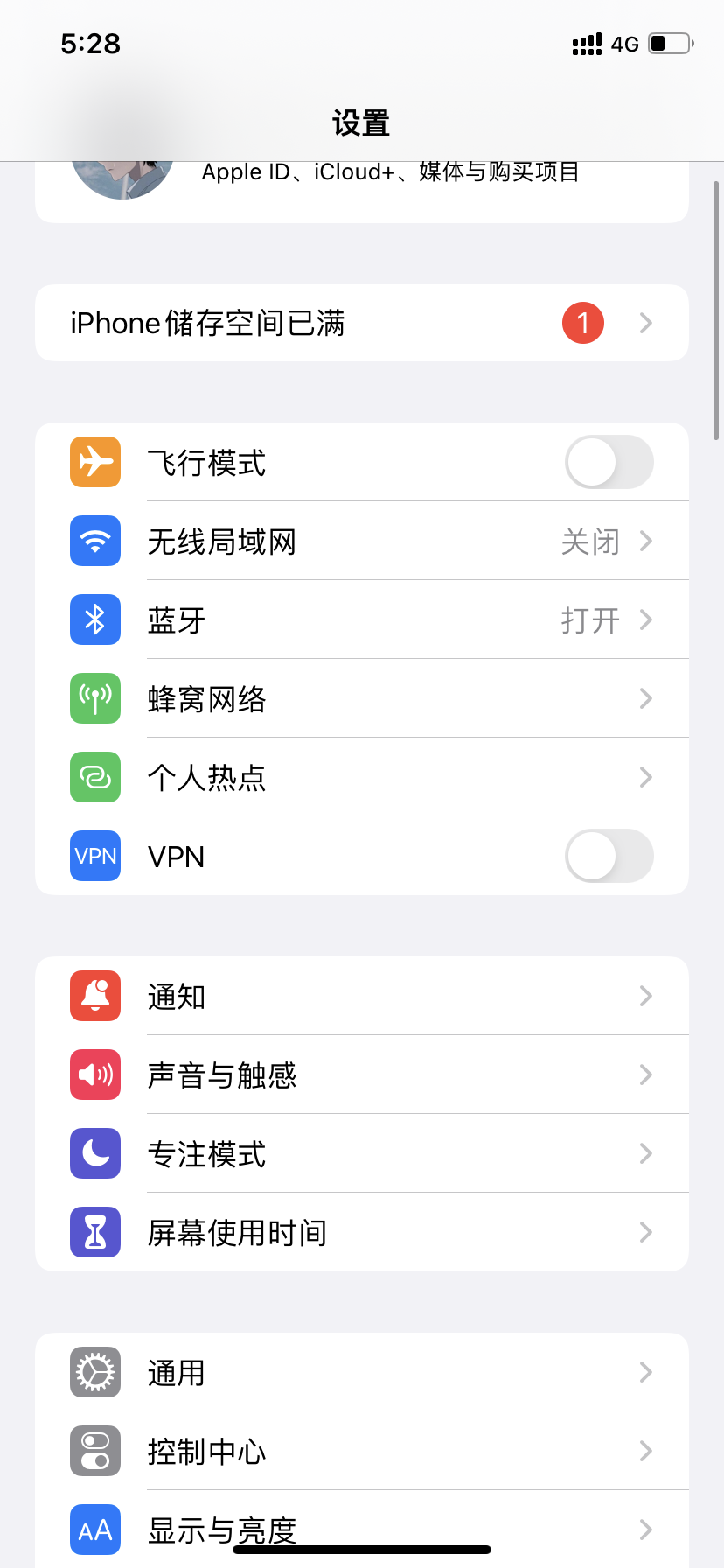The image size is (724, 1568).
Task: Open 专注模式
Action: (x=362, y=1154)
